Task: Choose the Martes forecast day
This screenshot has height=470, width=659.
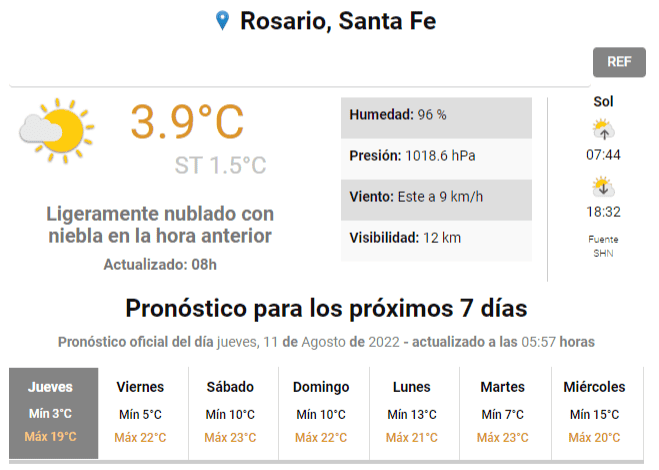Action: [502, 412]
